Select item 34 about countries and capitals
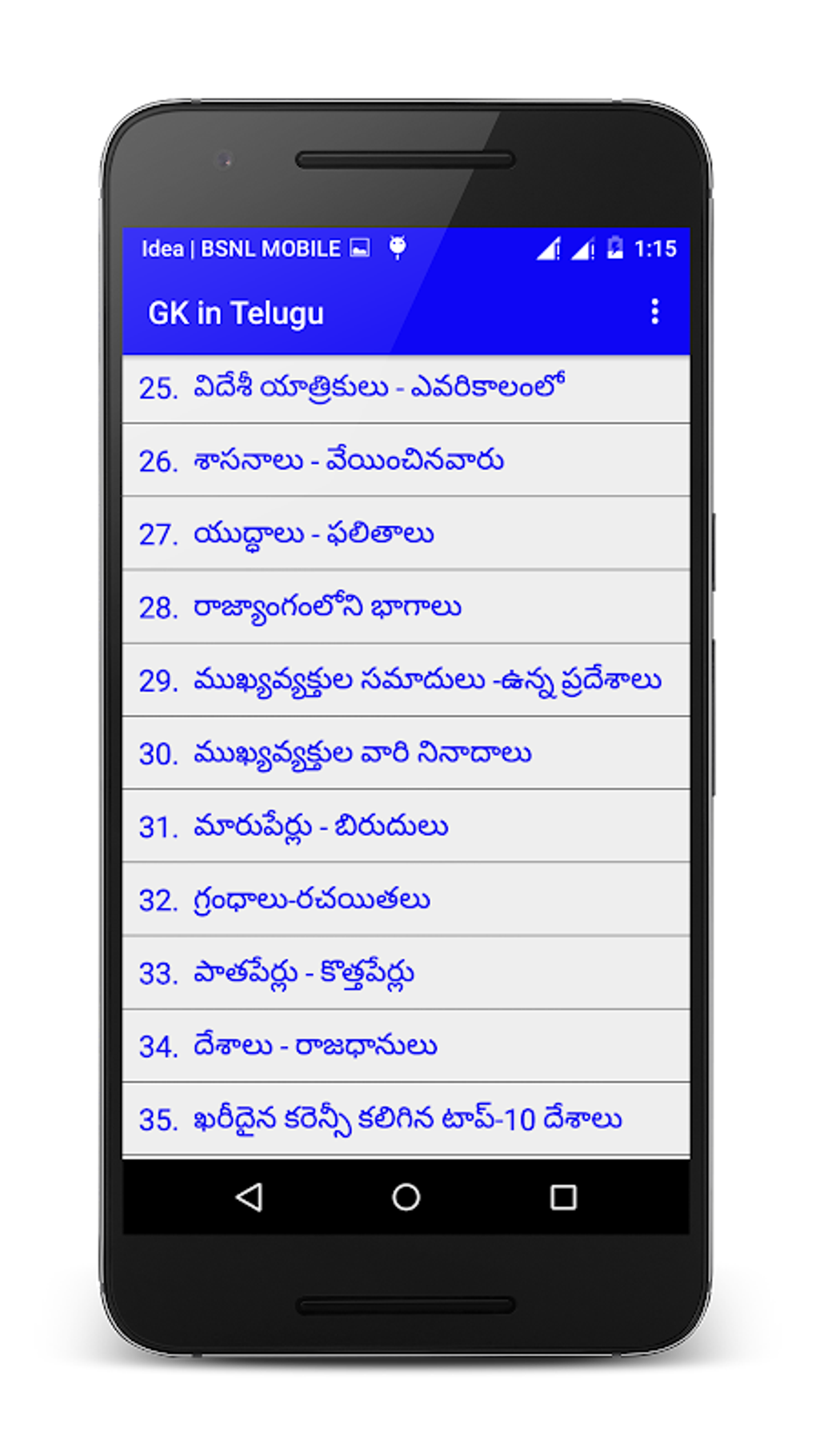 pyautogui.click(x=406, y=1044)
